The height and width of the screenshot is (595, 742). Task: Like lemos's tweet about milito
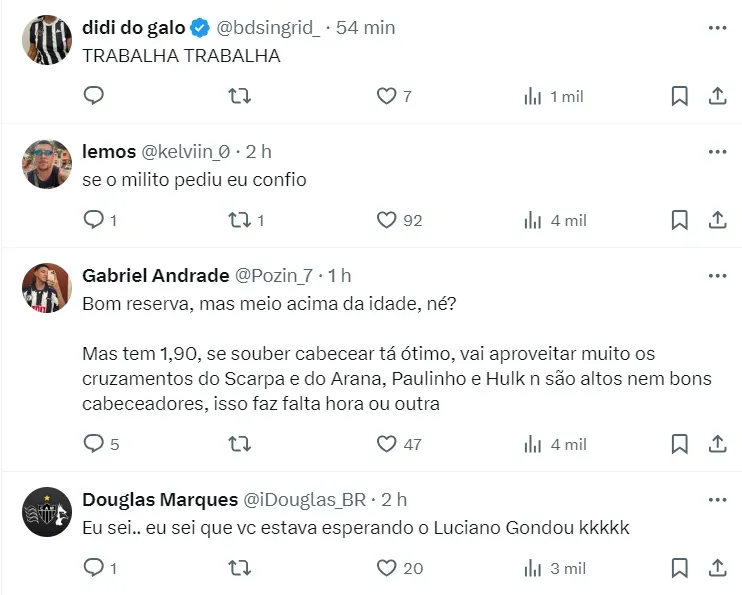pos(386,220)
